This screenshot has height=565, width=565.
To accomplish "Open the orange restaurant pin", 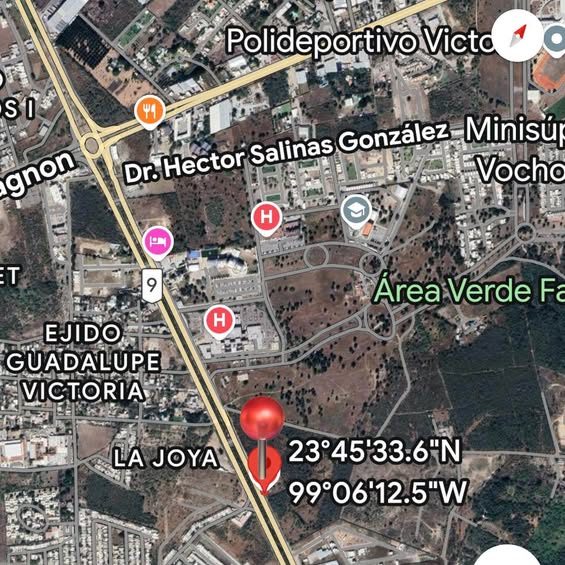I will pyautogui.click(x=150, y=112).
